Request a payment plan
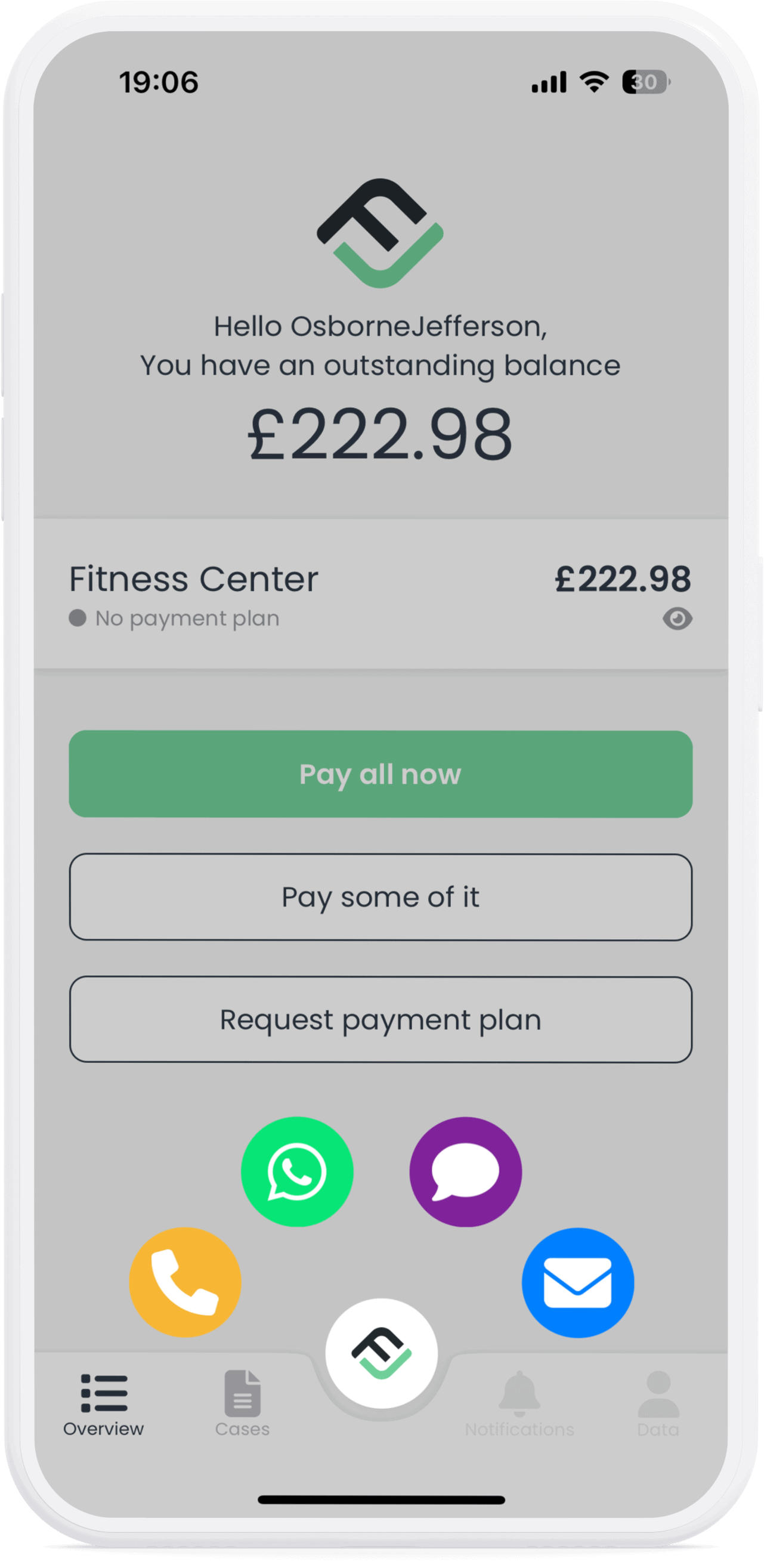 pyautogui.click(x=381, y=1019)
